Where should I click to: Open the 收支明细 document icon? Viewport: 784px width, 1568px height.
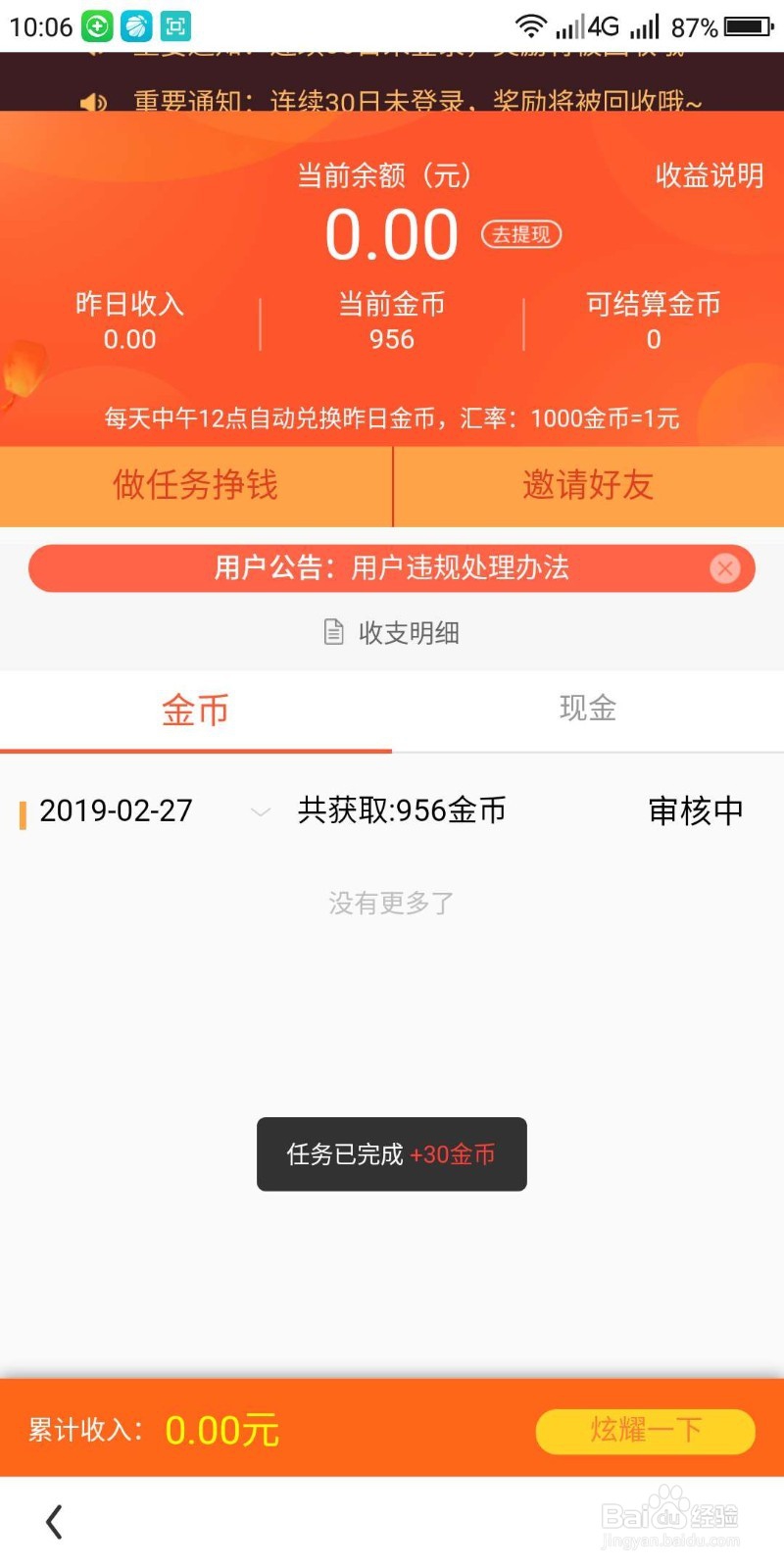(334, 632)
